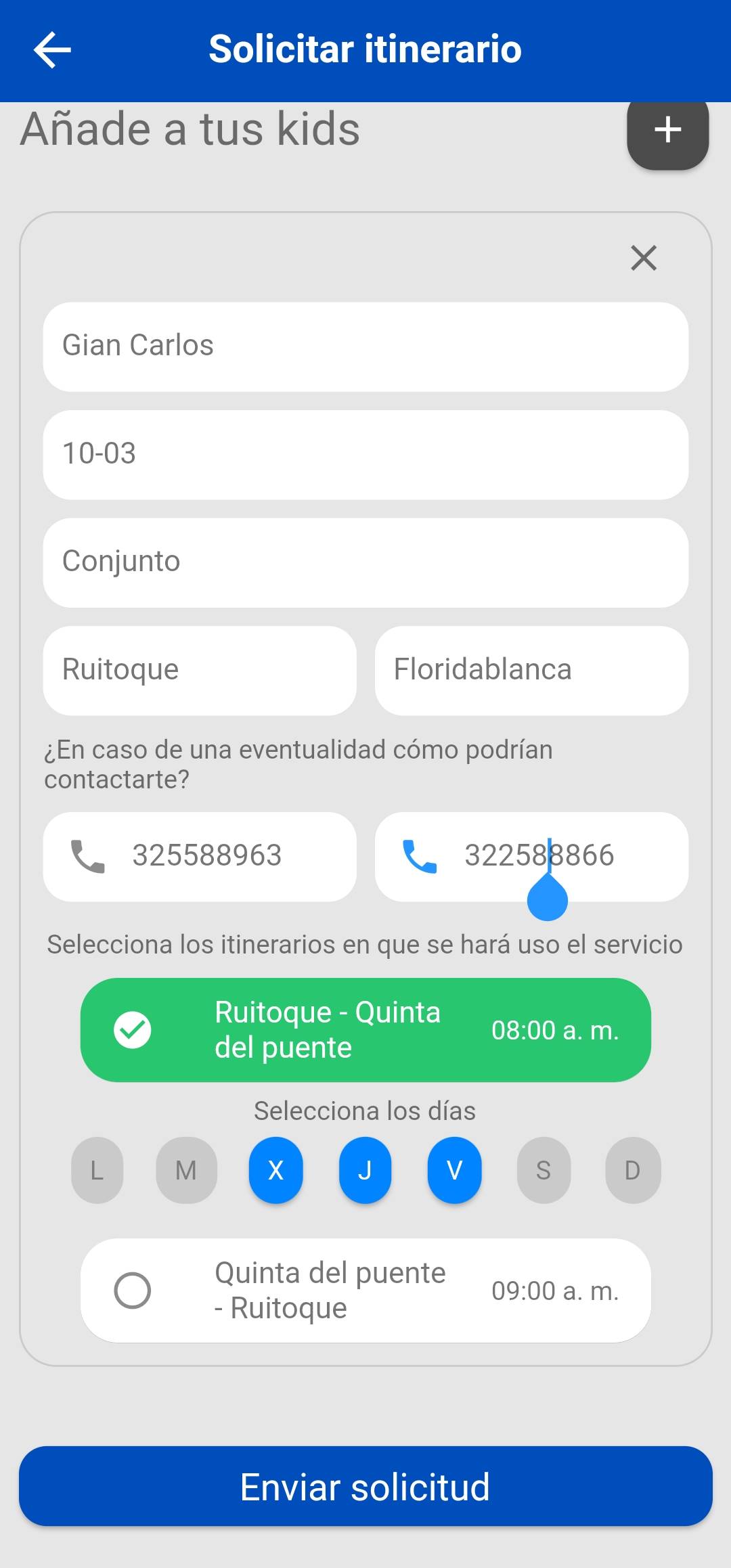Viewport: 731px width, 1568px height.
Task: Add another kid with the plus button
Action: tap(667, 130)
